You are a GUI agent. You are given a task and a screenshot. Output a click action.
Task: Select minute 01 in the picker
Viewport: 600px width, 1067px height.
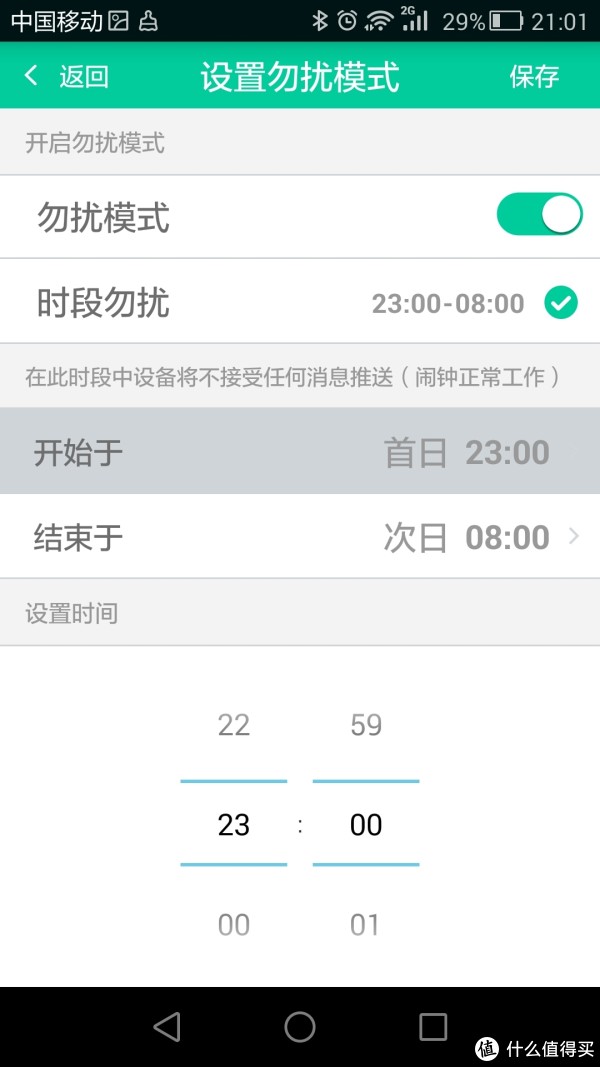pyautogui.click(x=365, y=925)
